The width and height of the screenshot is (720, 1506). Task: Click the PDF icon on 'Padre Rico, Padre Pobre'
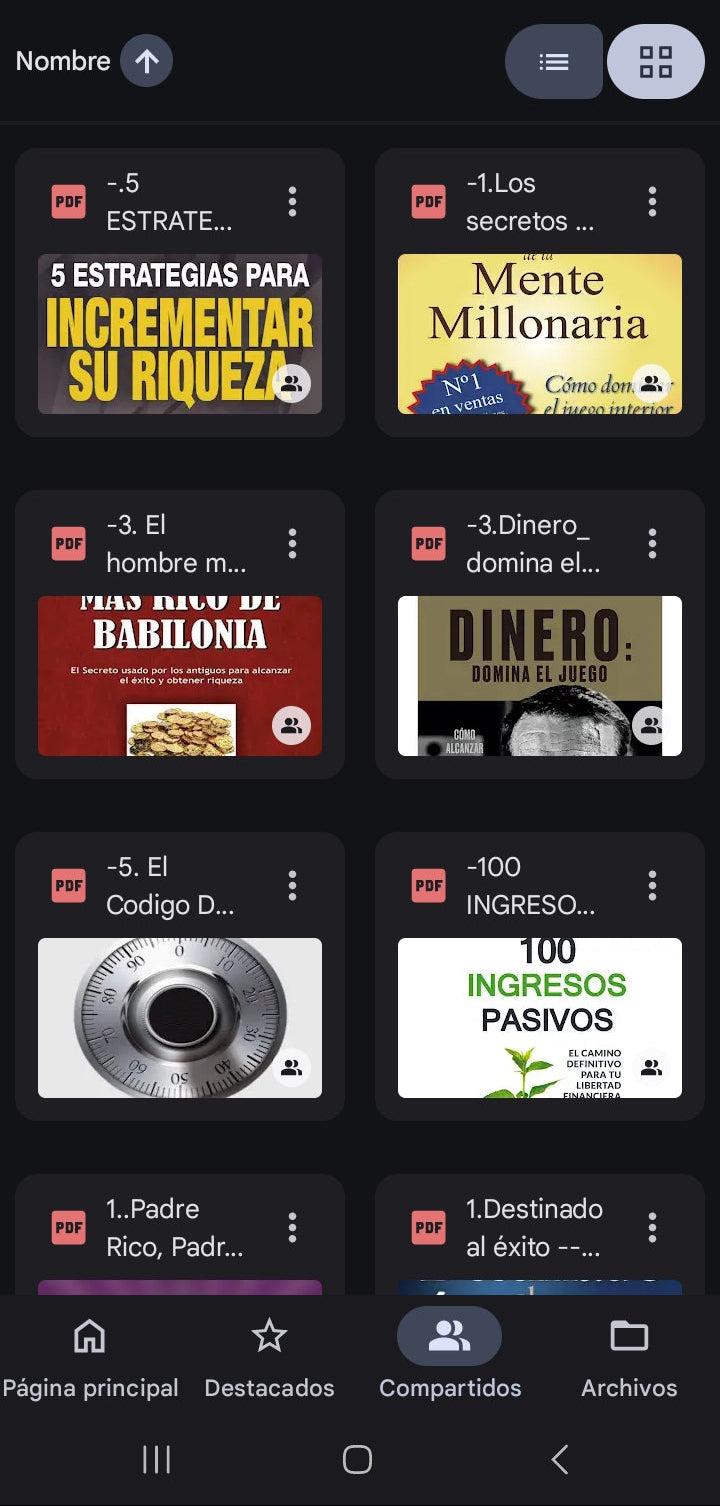68,1227
